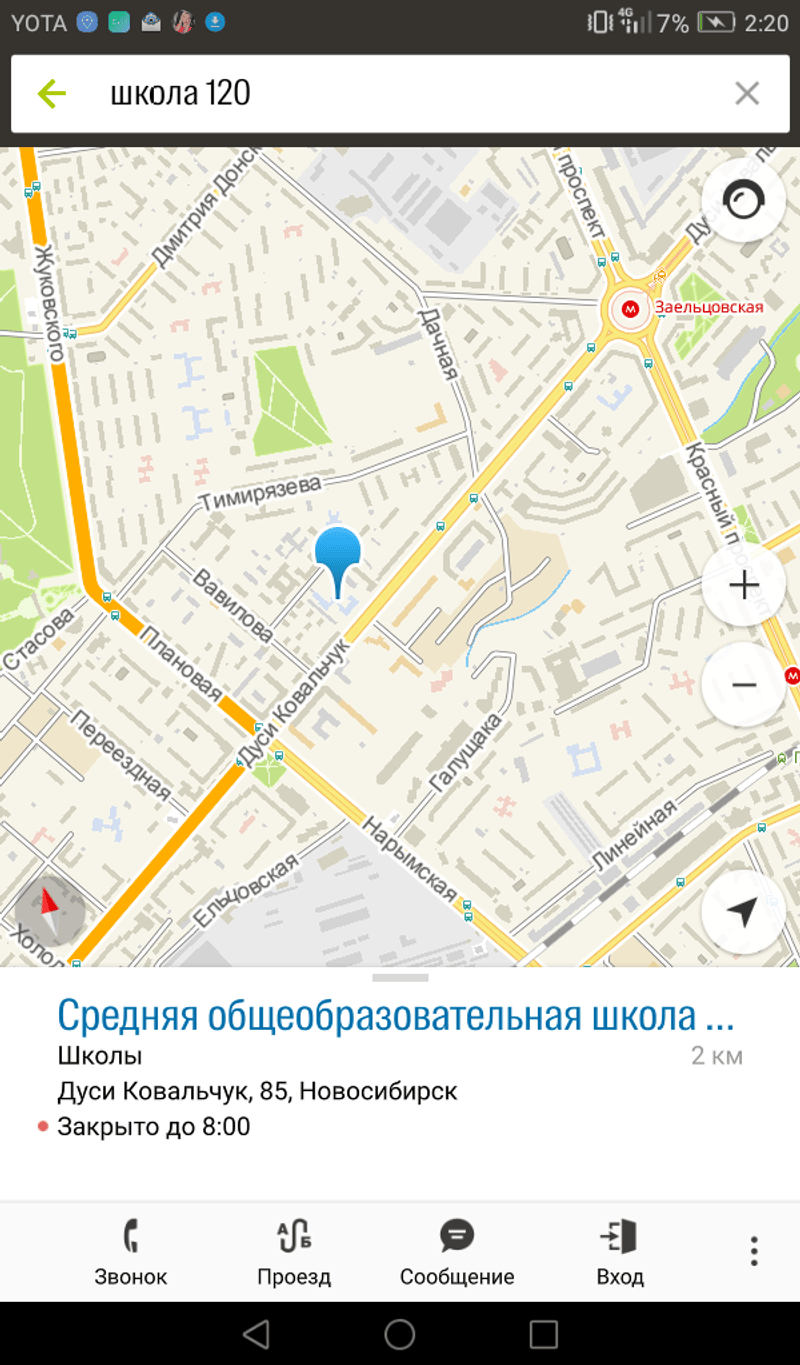Go back using the green arrow
The image size is (800, 1365).
[x=52, y=94]
